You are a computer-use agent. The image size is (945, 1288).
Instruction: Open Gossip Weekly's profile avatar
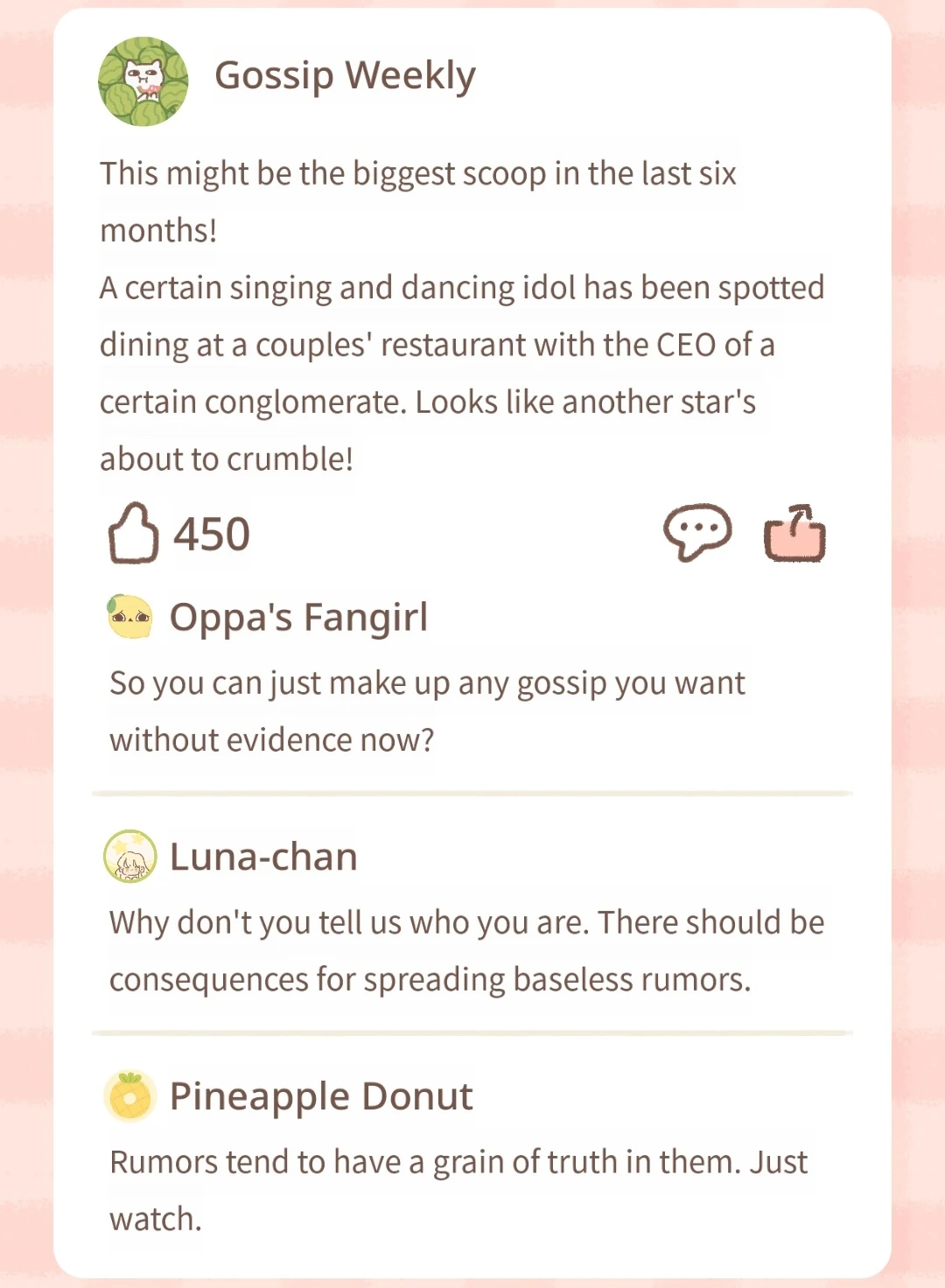point(143,81)
